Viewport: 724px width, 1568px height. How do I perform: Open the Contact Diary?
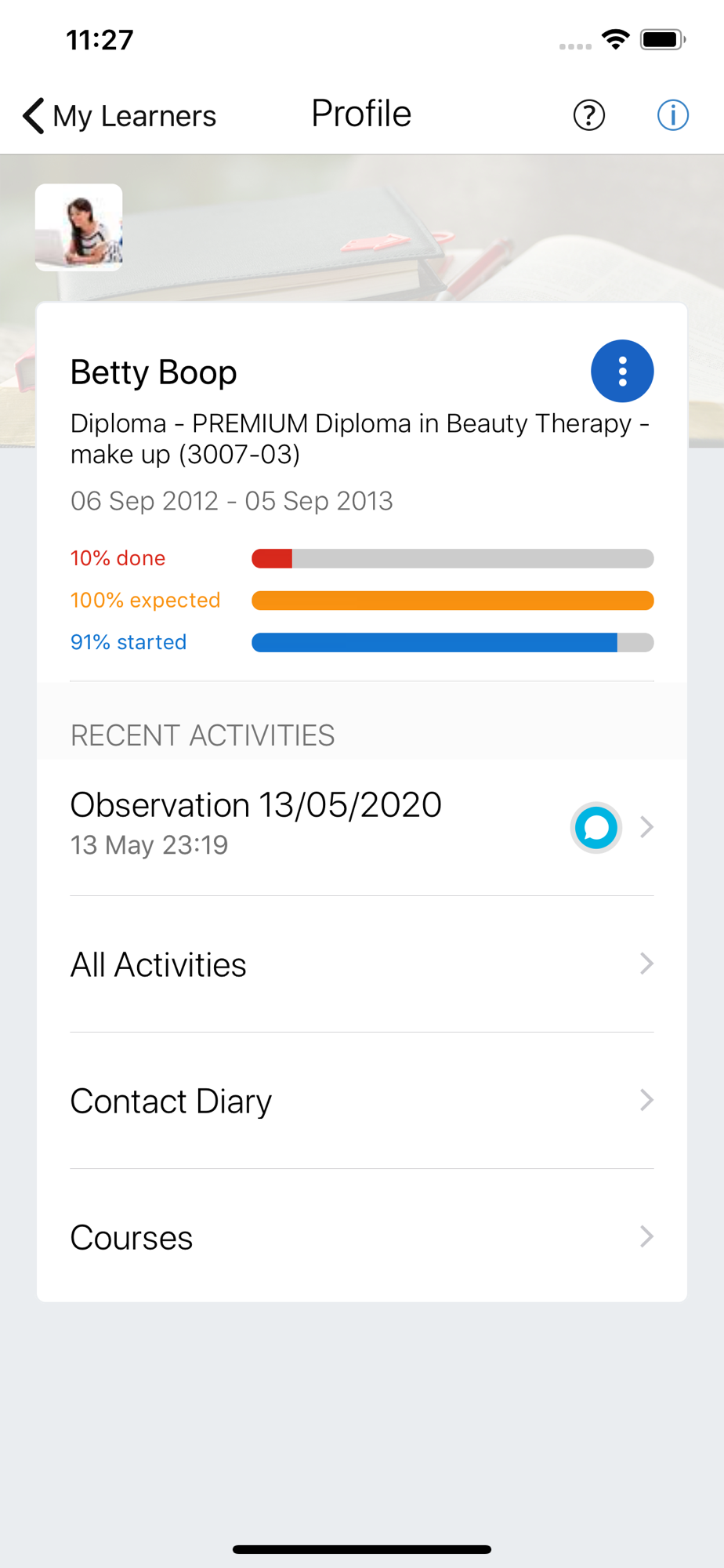coord(362,1101)
